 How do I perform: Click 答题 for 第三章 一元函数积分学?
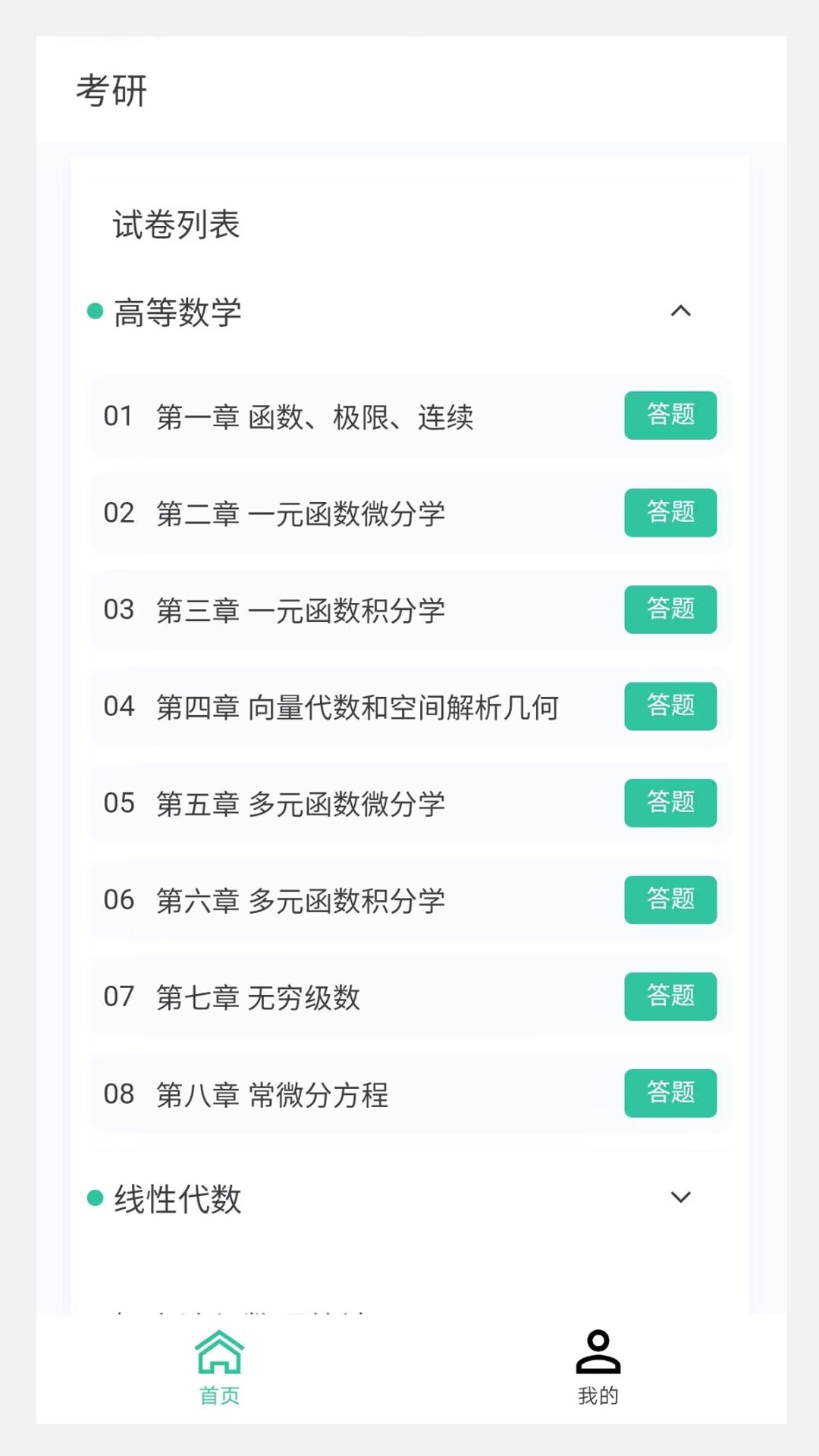pyautogui.click(x=670, y=610)
